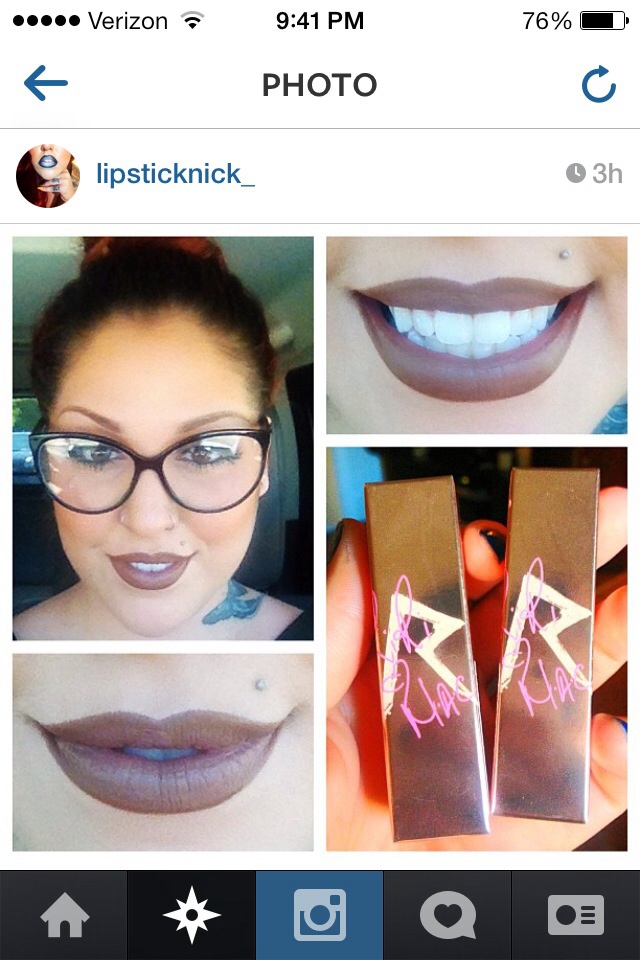Open the profile card tab

coord(576,915)
